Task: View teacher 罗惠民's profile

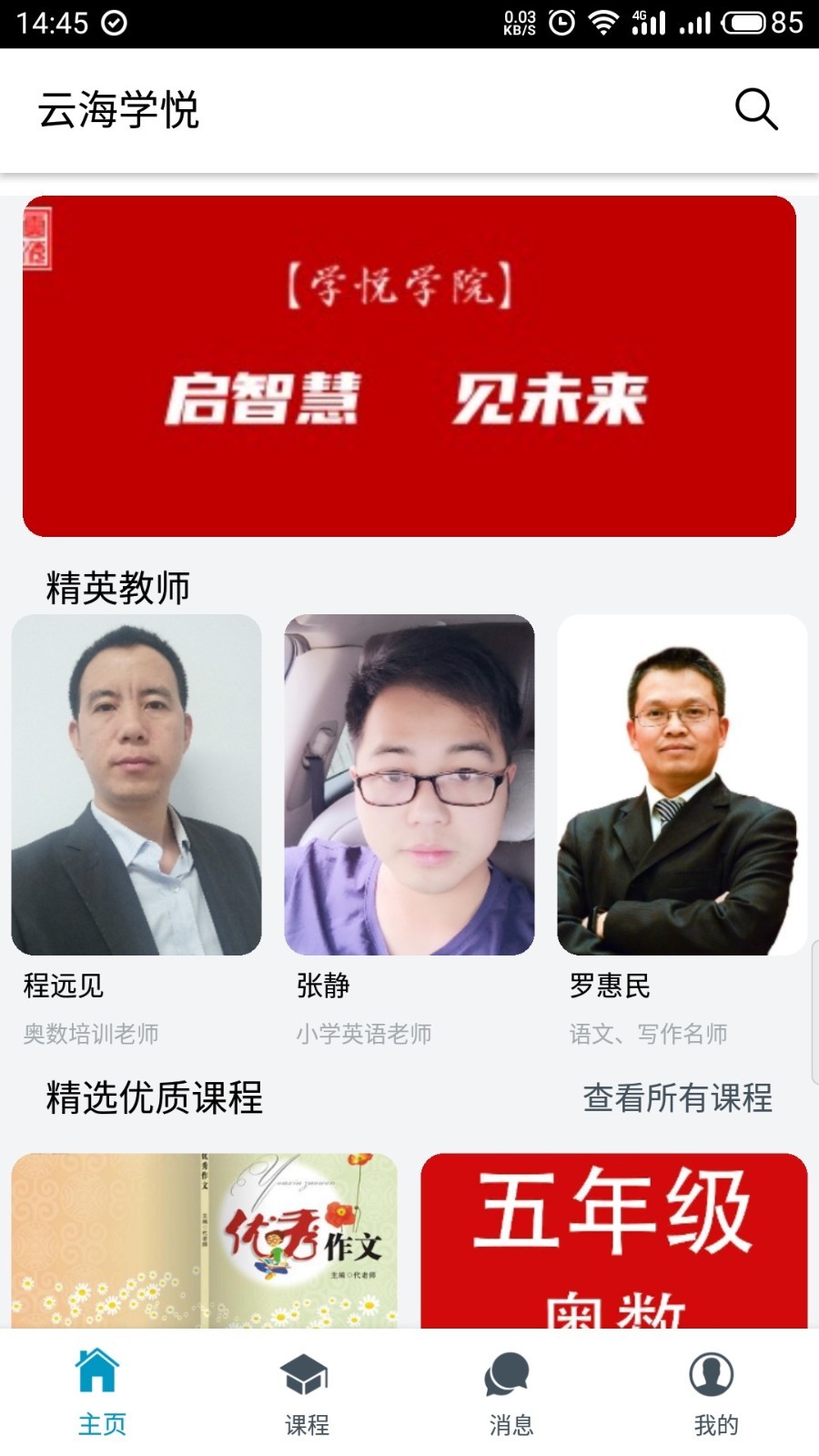Action: coord(682,784)
